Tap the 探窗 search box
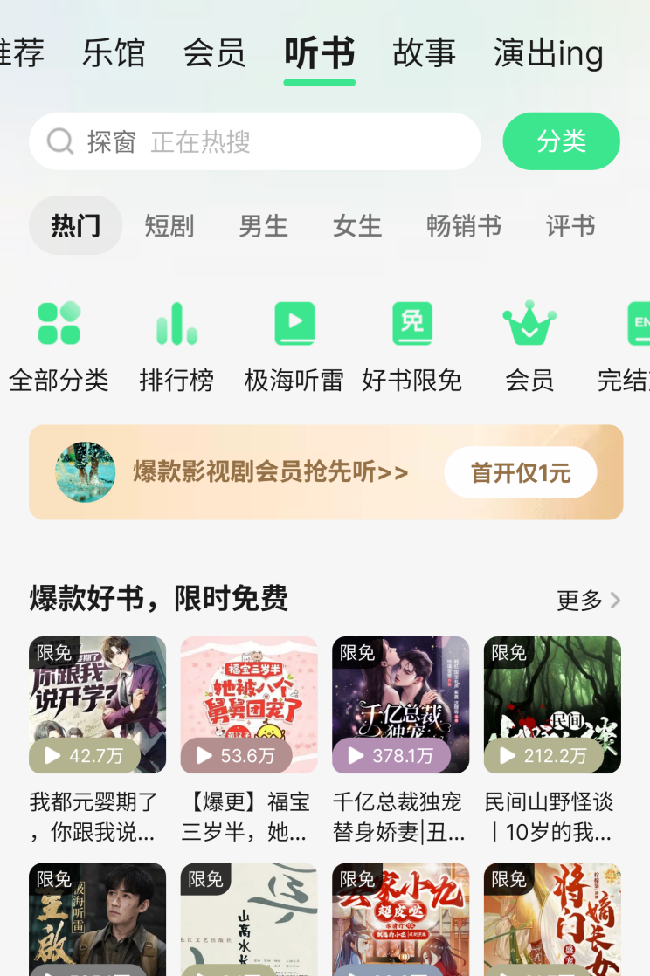Screen dimensions: 650x976 255,141
